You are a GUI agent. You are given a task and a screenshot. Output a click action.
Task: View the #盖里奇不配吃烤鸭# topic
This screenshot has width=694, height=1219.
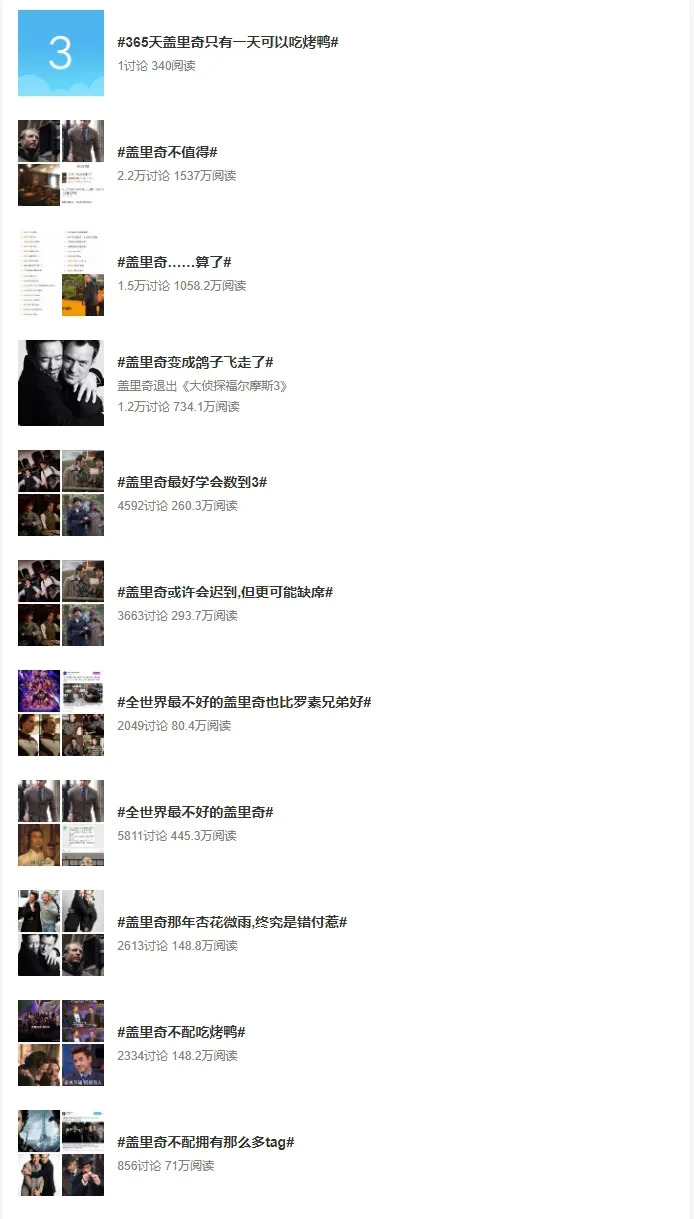tap(181, 1032)
